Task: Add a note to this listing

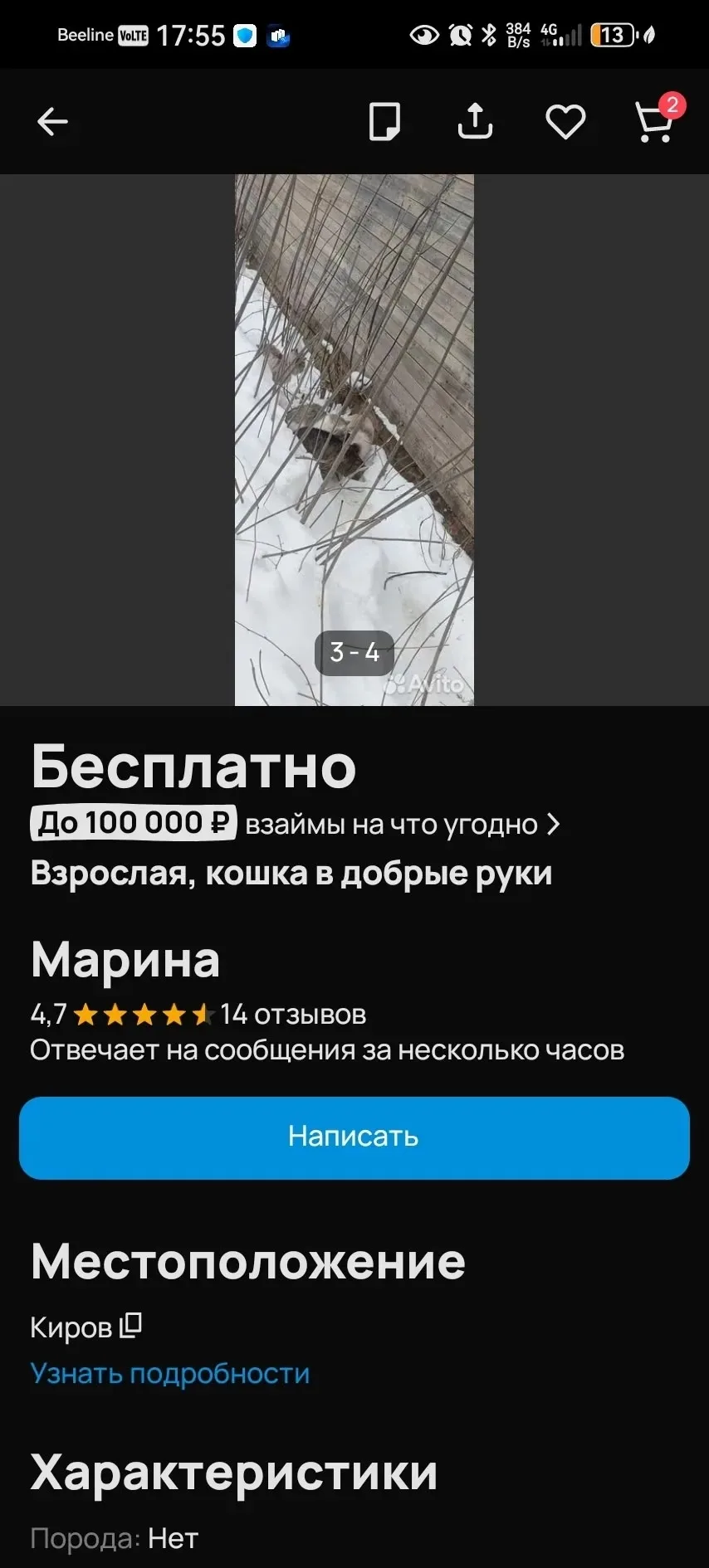Action: coord(384,122)
